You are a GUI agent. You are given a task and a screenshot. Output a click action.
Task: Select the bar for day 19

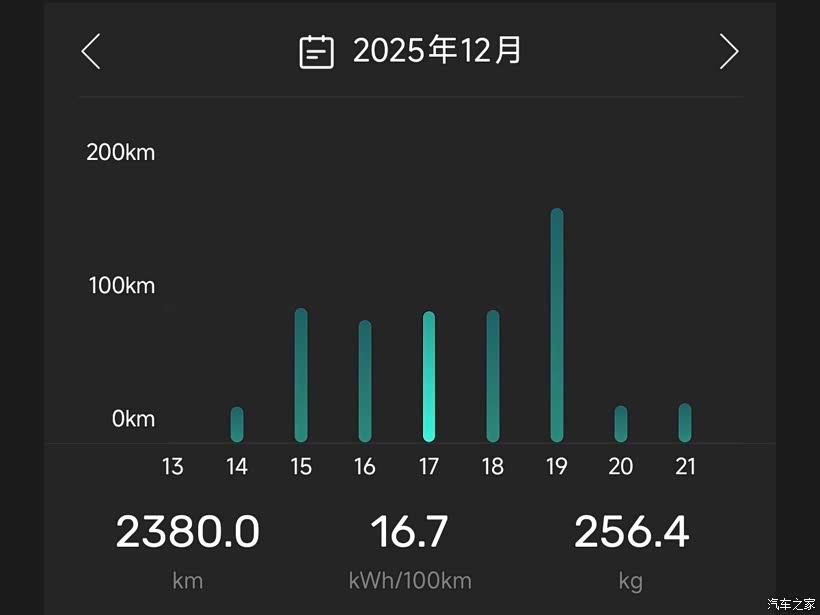click(557, 325)
